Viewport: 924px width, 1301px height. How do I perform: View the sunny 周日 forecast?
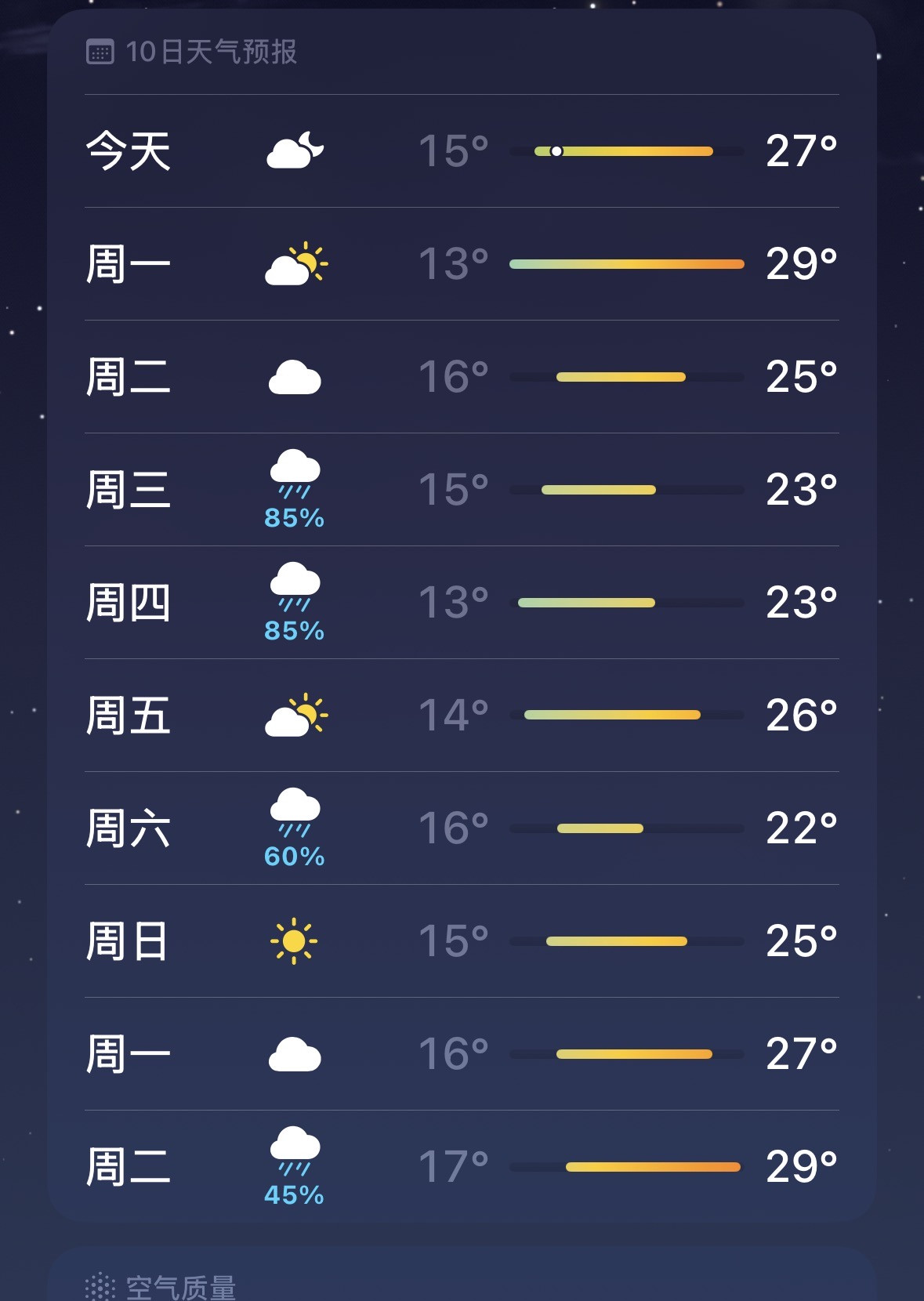[462, 941]
